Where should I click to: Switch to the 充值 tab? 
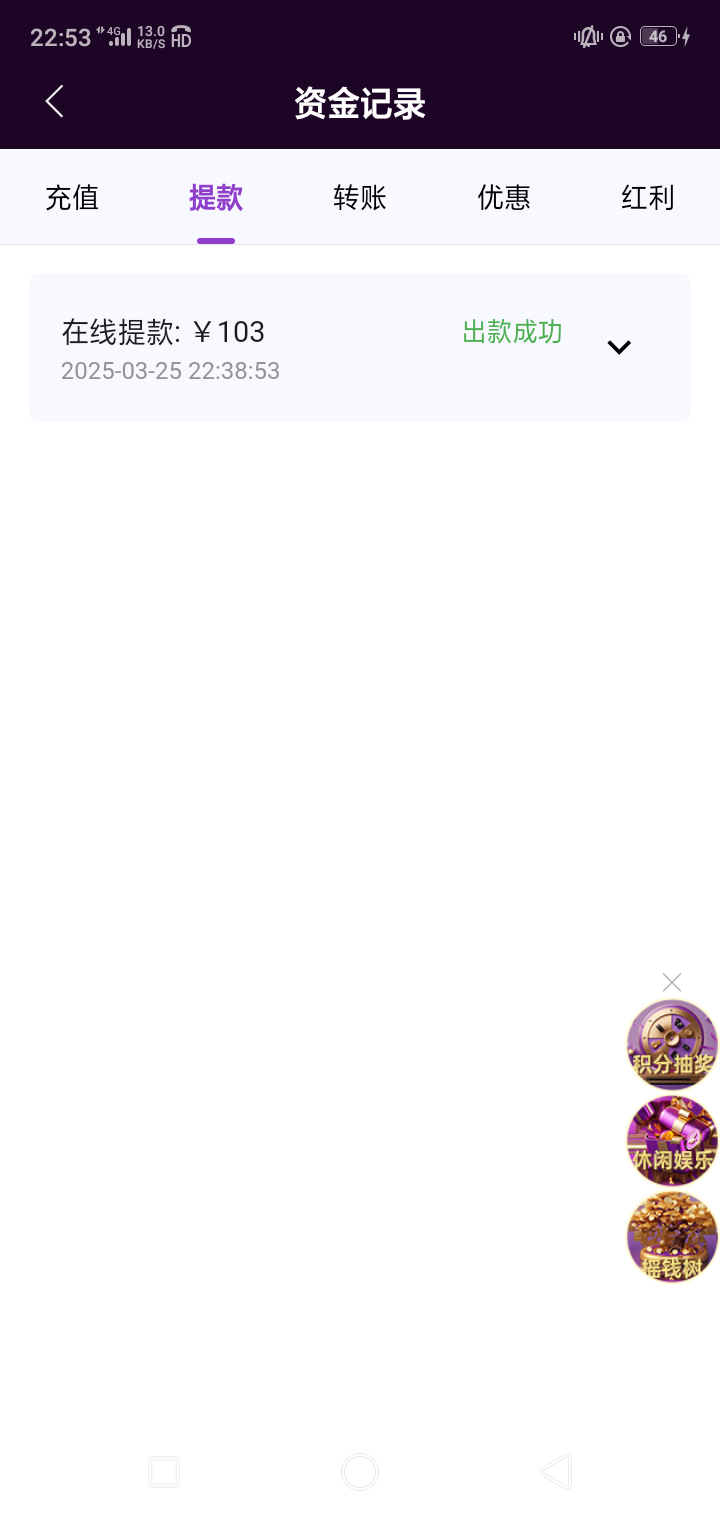click(x=72, y=198)
